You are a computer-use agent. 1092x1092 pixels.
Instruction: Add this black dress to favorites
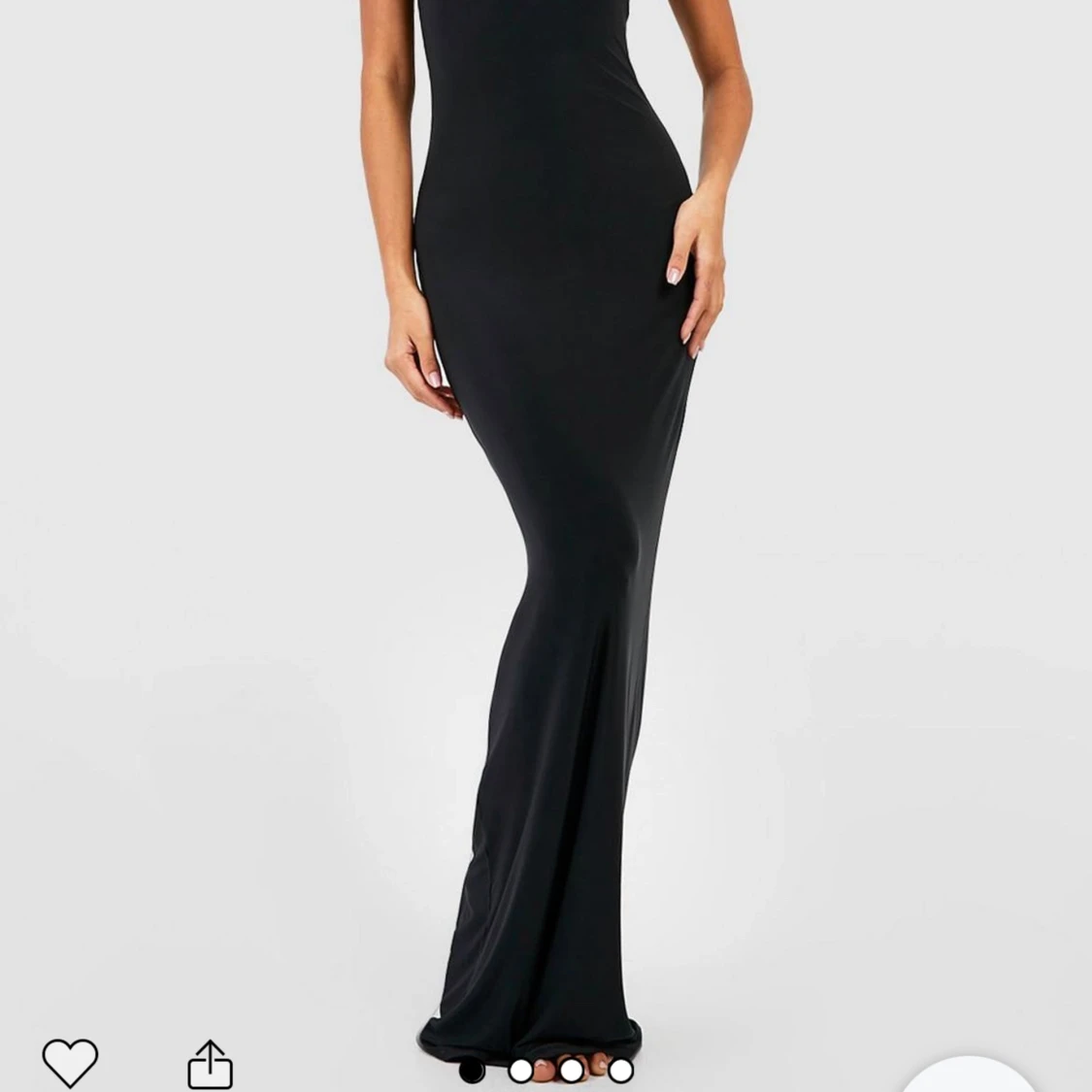point(70,1062)
